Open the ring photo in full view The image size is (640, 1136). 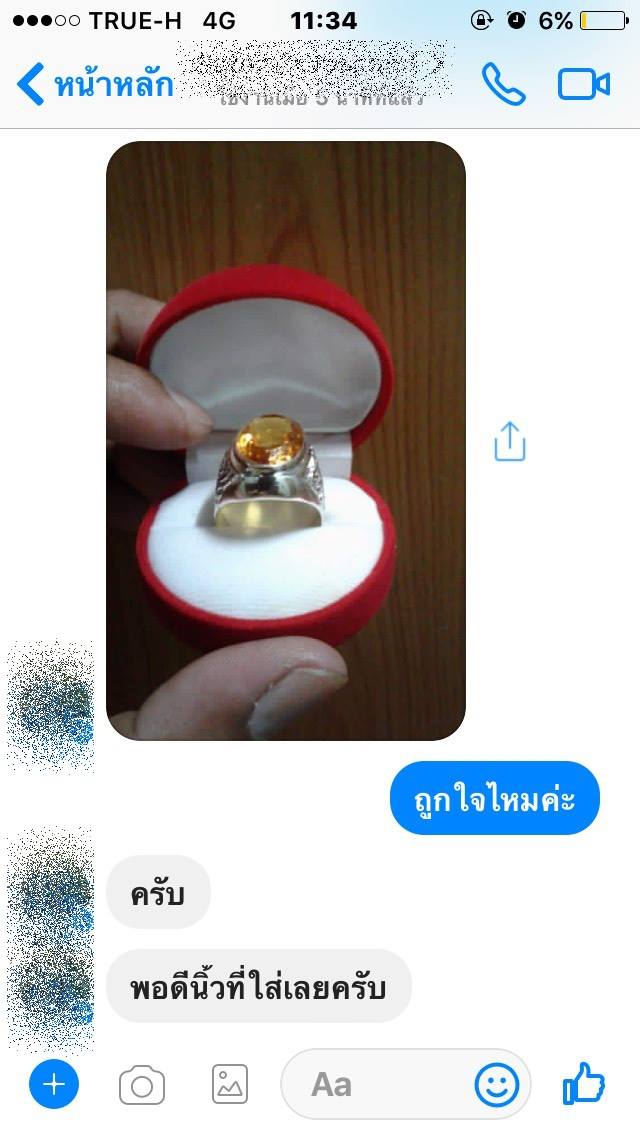(x=286, y=440)
